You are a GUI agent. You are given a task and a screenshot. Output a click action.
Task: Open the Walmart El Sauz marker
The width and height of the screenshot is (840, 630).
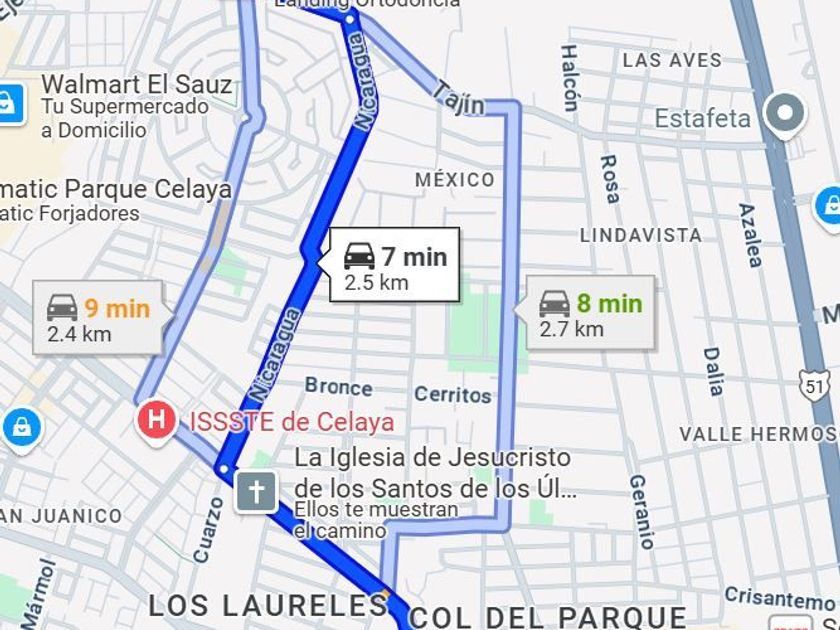click(9, 102)
